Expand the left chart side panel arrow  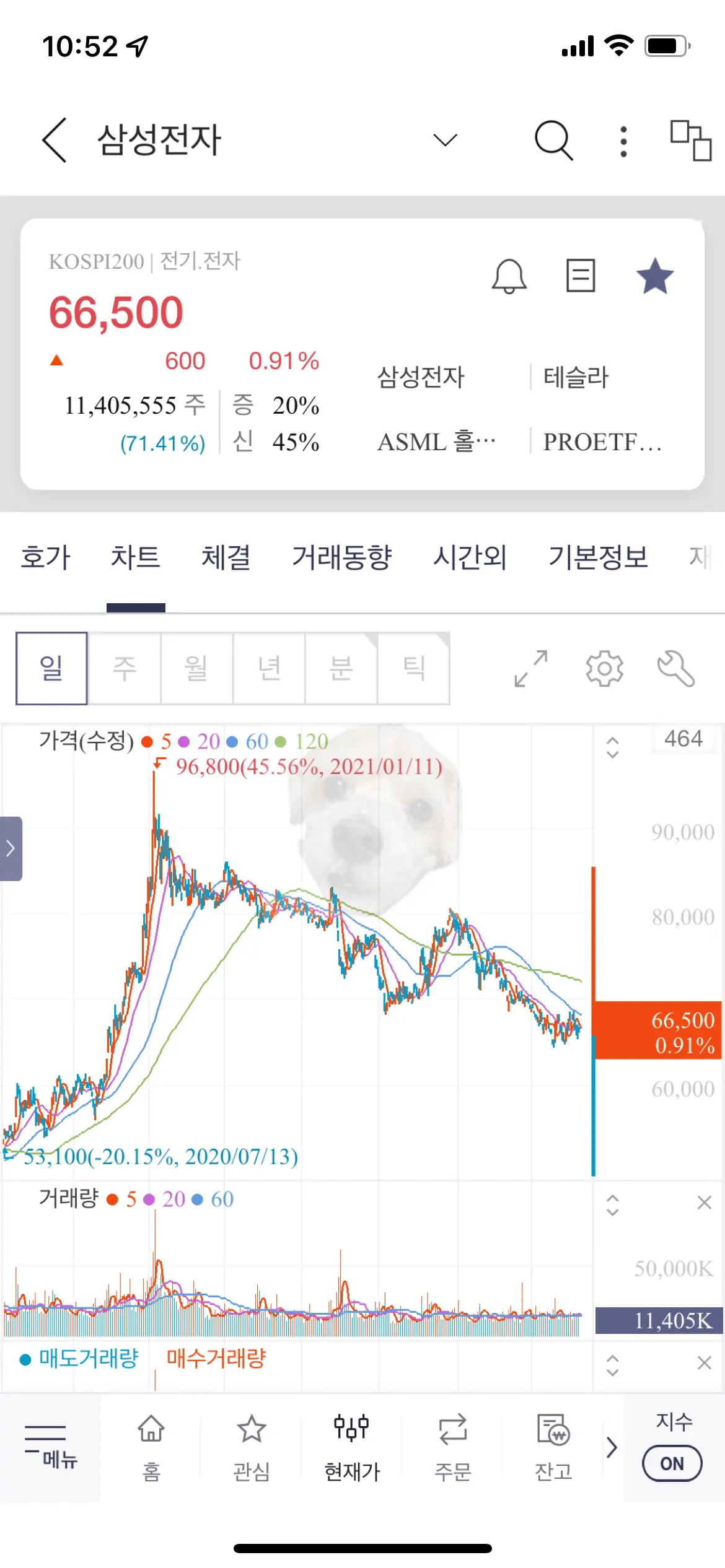tap(10, 849)
